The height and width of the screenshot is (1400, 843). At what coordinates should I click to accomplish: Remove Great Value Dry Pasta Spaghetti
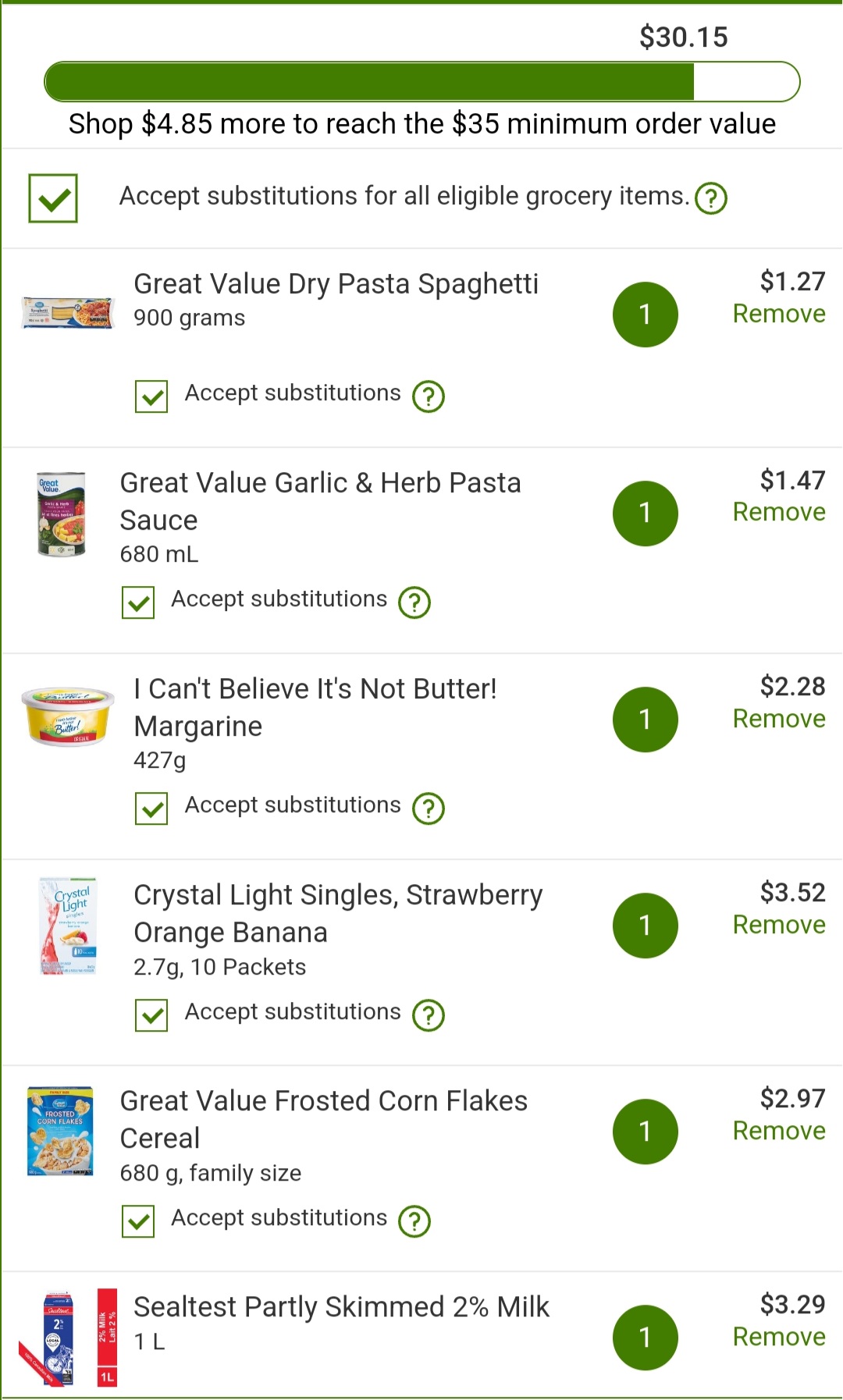(x=779, y=314)
